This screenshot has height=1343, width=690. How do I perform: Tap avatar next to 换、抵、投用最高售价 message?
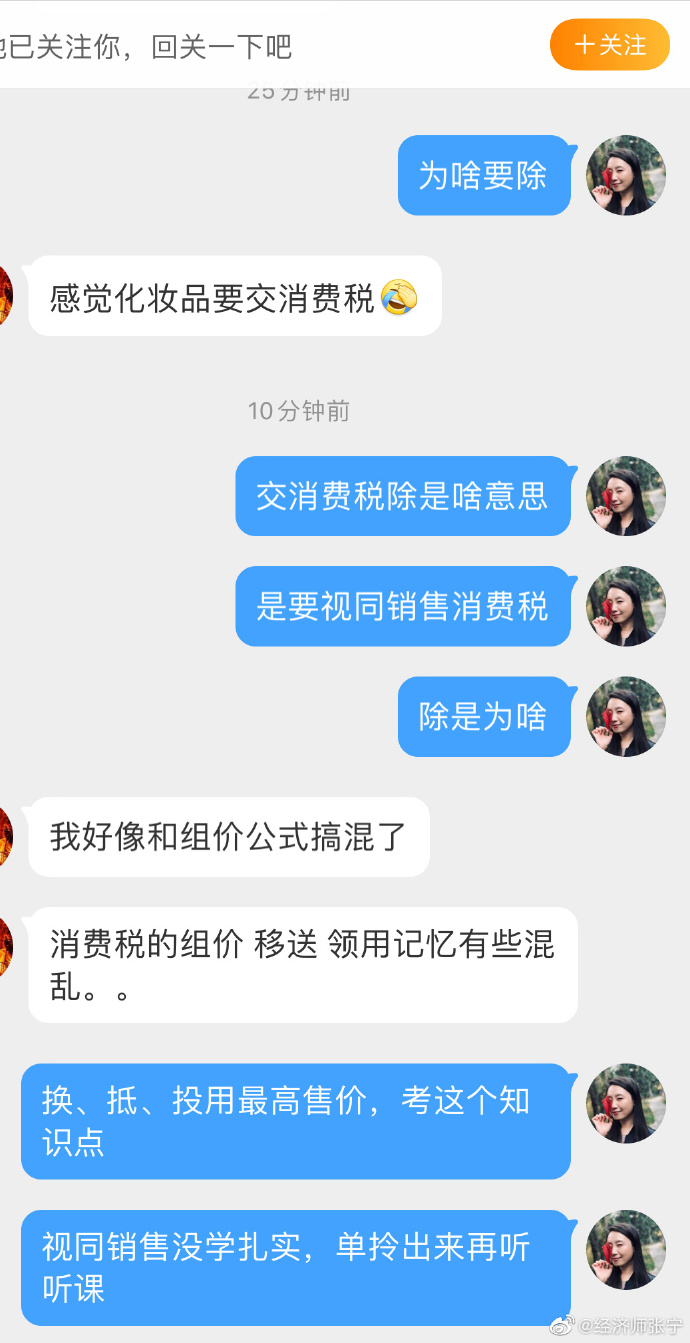point(626,1103)
